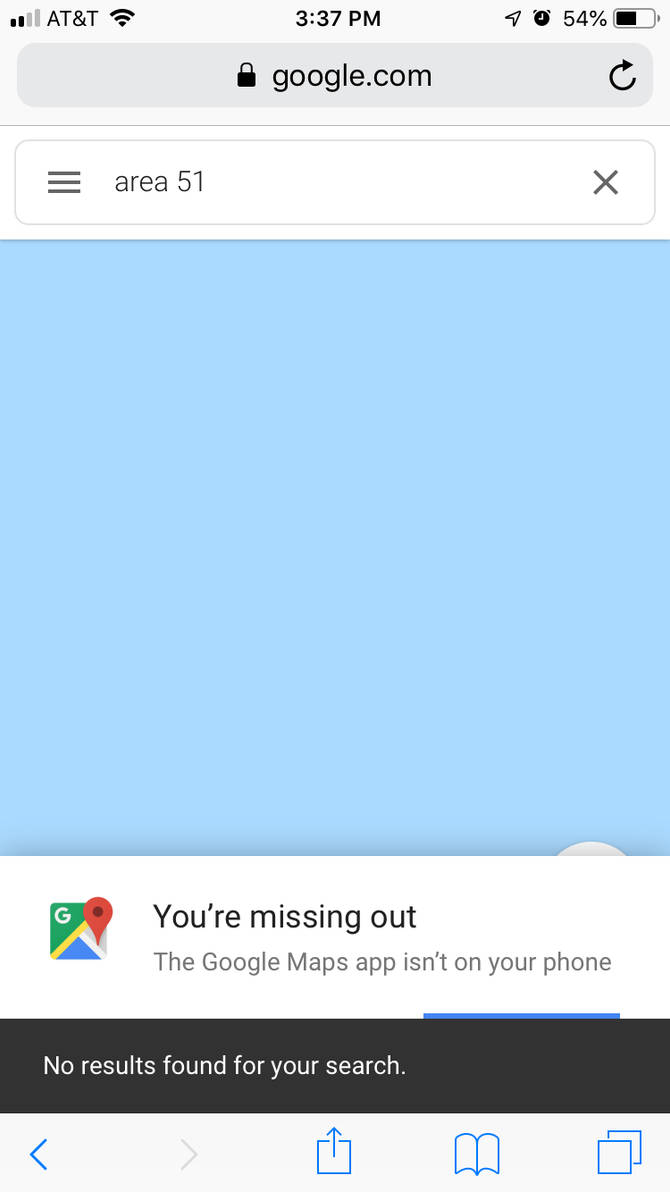
Task: Clear the area 51 search text
Action: pyautogui.click(x=605, y=182)
